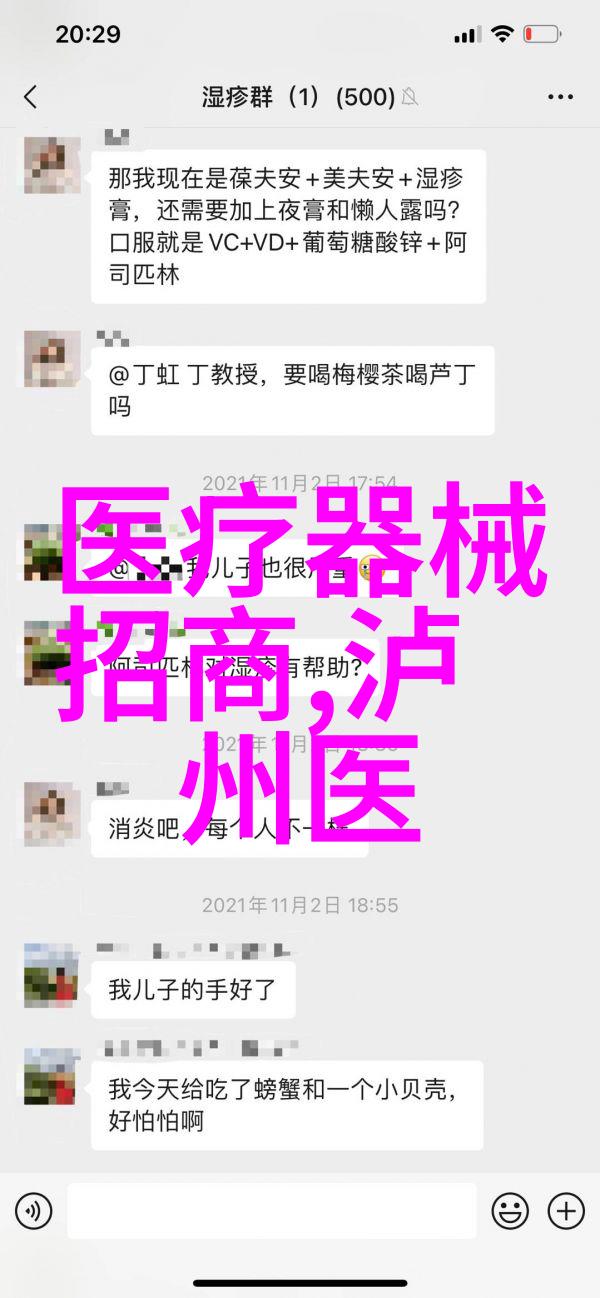Focus the message text field
Screen dimensions: 600x1298
tap(270, 1213)
